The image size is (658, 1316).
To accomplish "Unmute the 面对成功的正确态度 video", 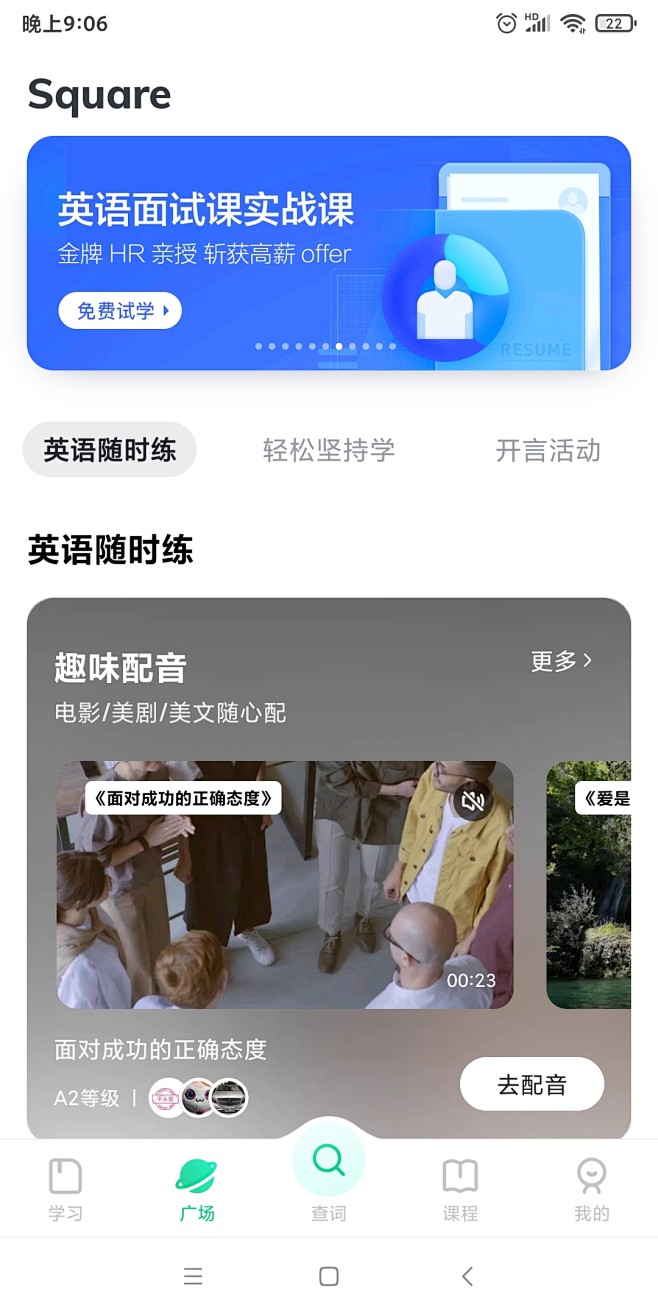I will pos(474,800).
